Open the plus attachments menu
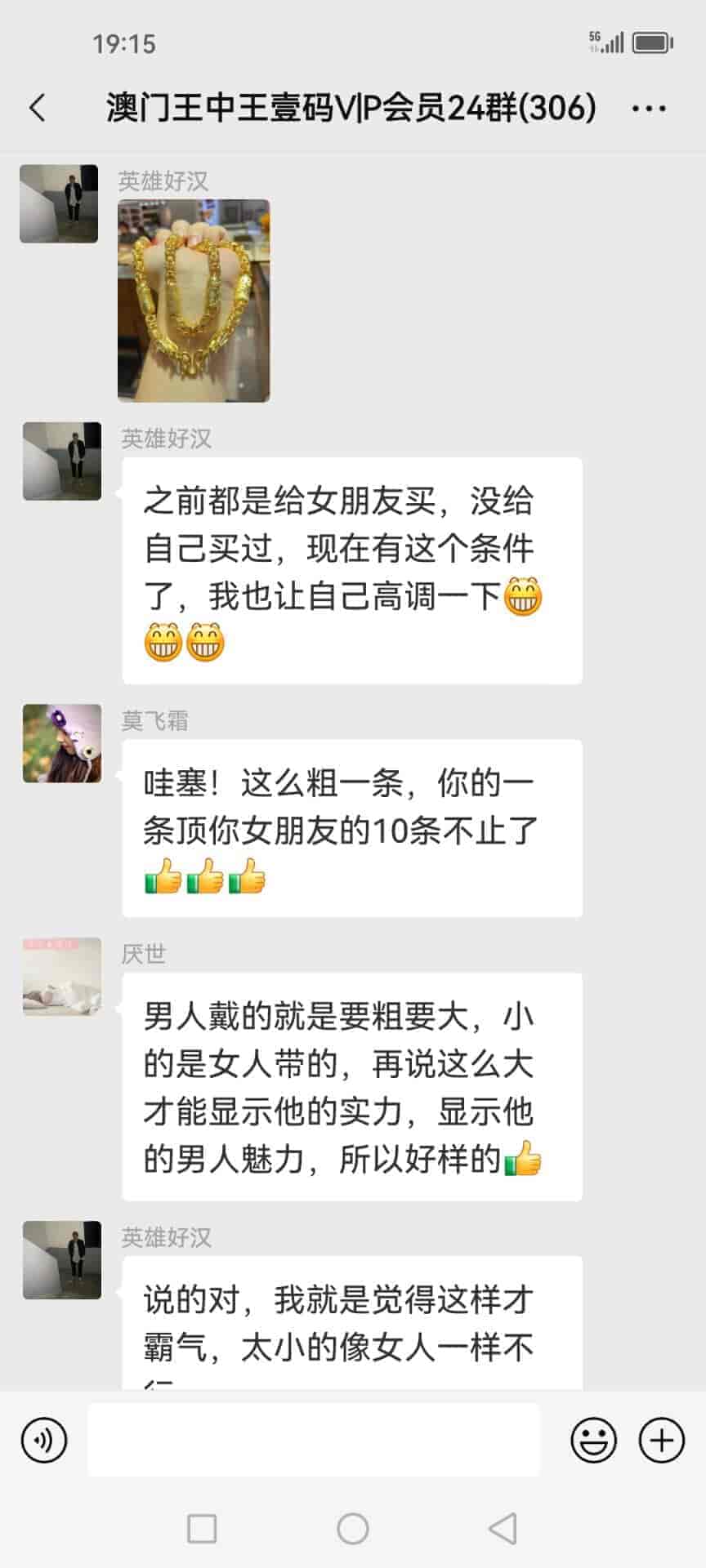The image size is (706, 1568). [661, 1440]
